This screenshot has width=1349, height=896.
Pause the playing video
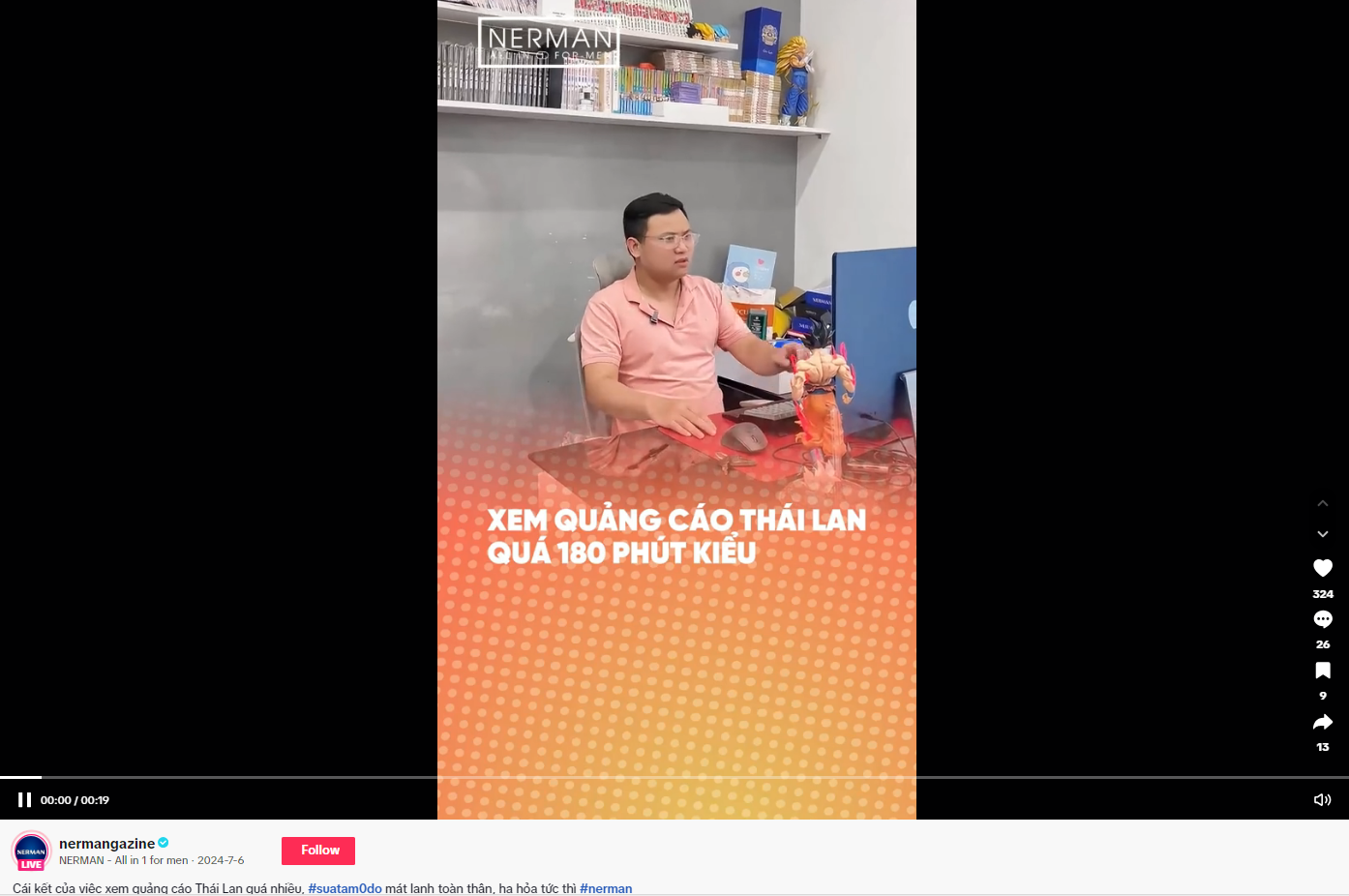pyautogui.click(x=24, y=800)
